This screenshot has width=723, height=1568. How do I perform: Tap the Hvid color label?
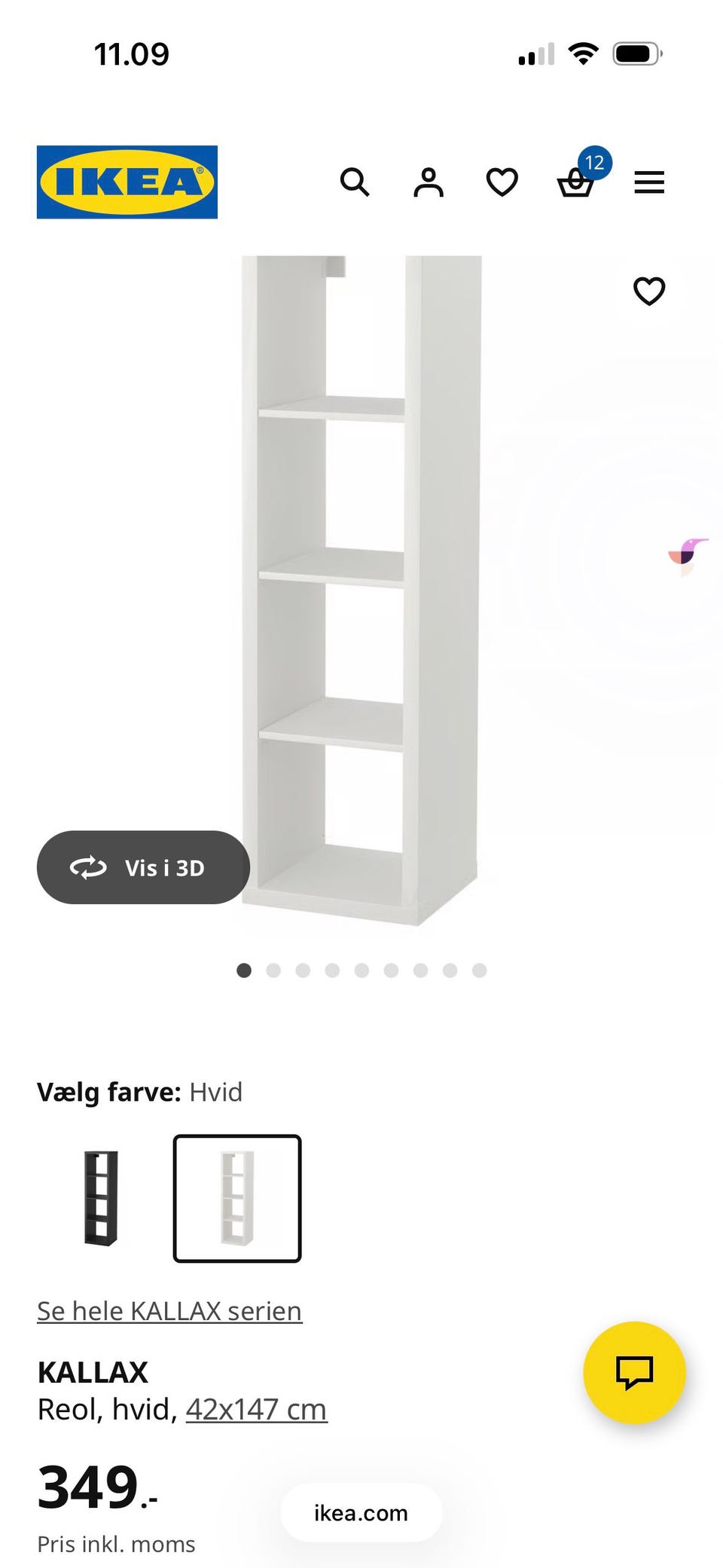pyautogui.click(x=216, y=1091)
